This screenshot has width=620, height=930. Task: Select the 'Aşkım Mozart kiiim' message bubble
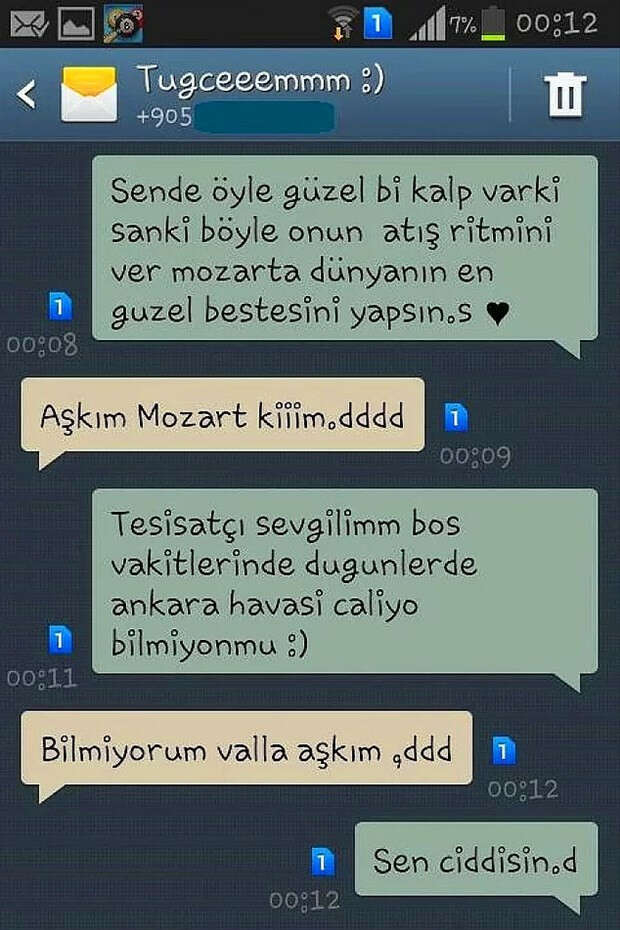point(222,415)
